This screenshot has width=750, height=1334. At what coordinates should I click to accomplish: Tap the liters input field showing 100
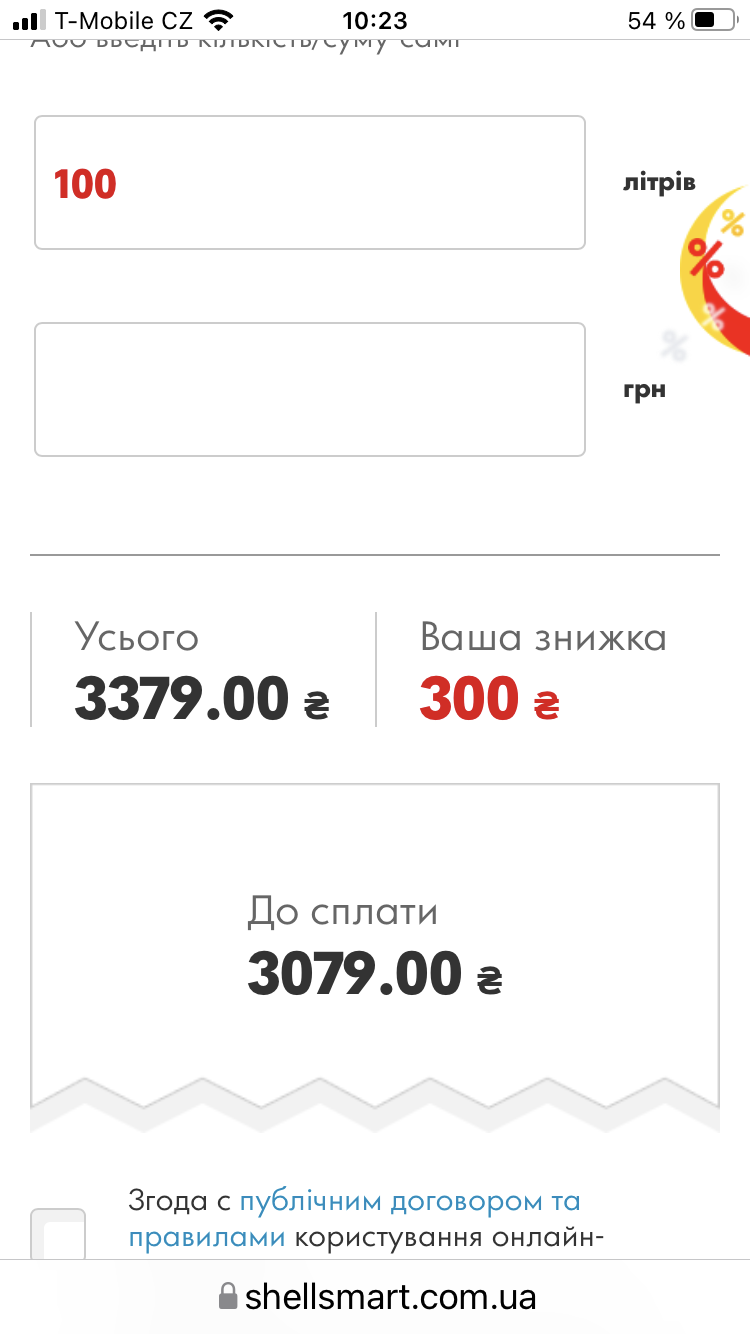[x=309, y=183]
